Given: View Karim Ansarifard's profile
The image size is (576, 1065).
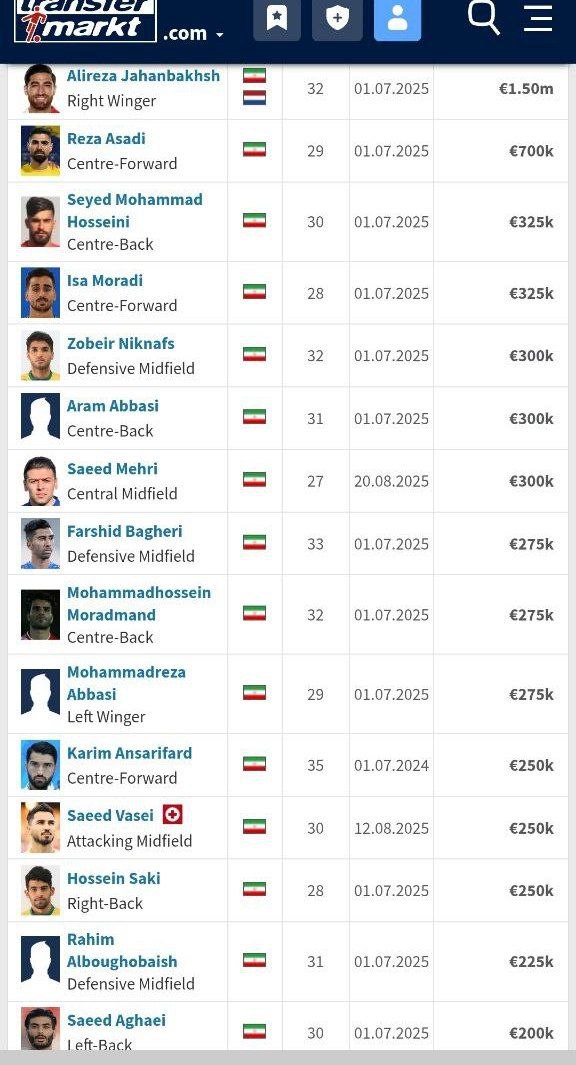Looking at the screenshot, I should [x=129, y=753].
